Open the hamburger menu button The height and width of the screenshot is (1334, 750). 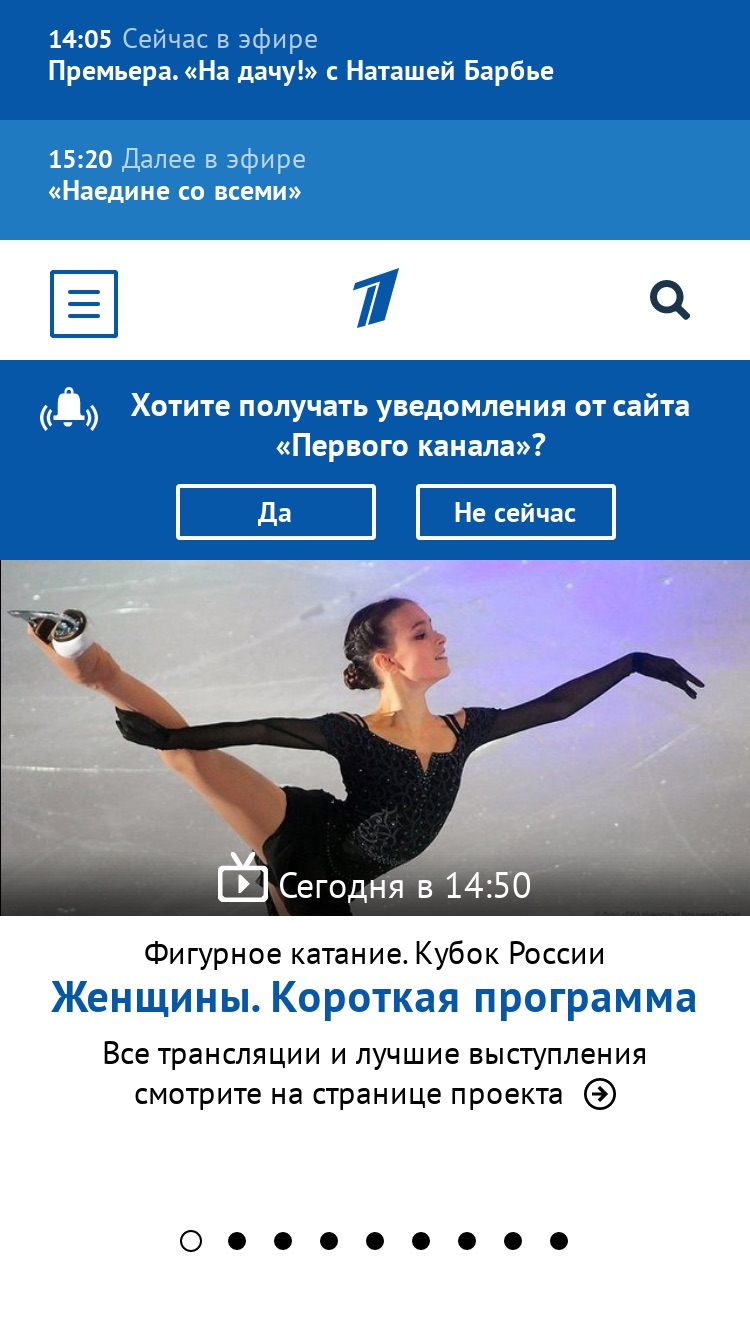(84, 303)
